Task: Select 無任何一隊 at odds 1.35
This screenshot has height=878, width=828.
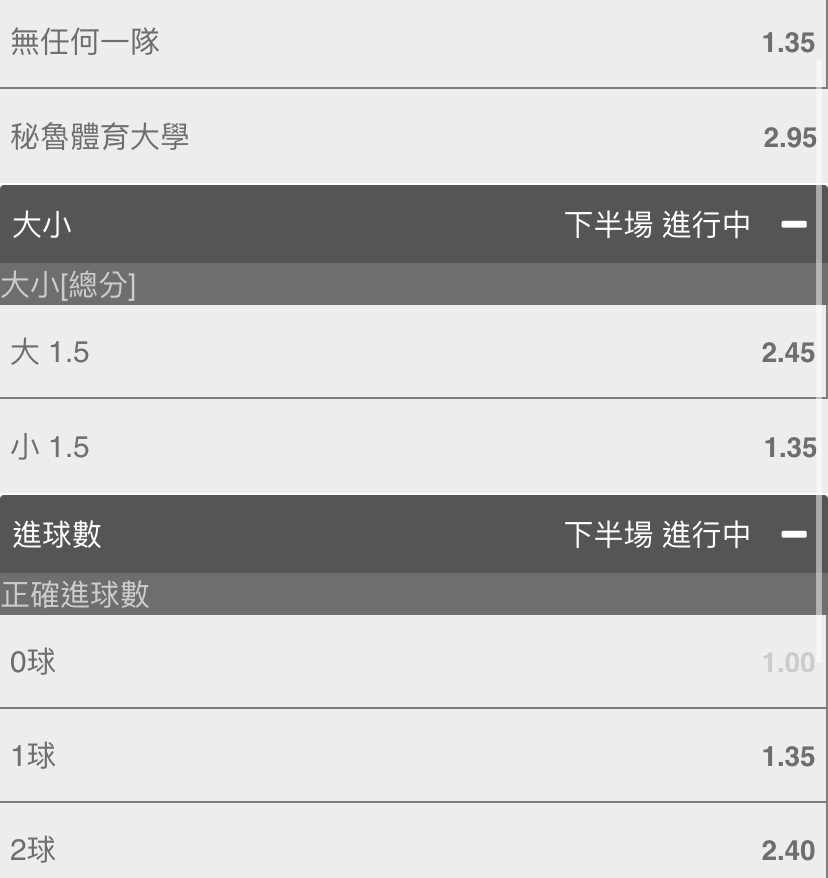Action: pos(414,44)
